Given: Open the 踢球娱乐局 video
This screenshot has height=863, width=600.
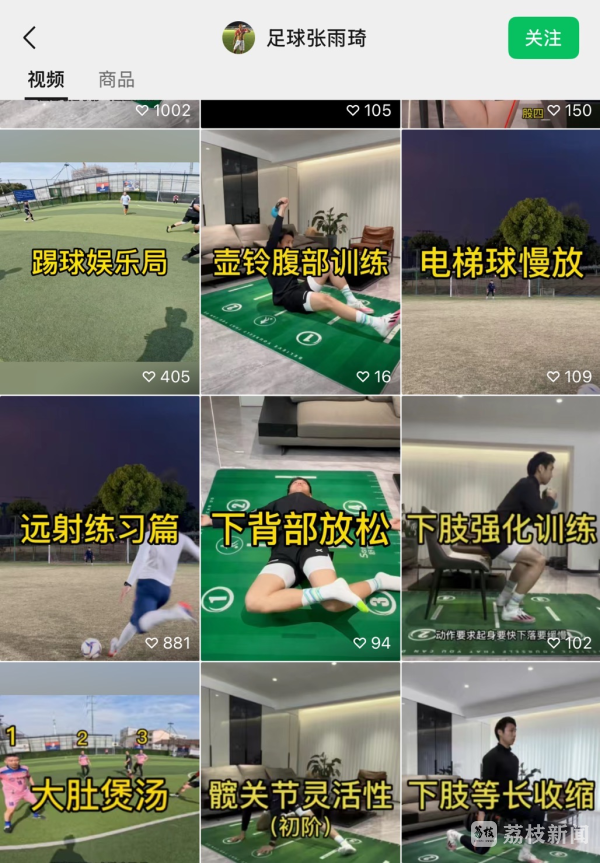Looking at the screenshot, I should point(99,262).
